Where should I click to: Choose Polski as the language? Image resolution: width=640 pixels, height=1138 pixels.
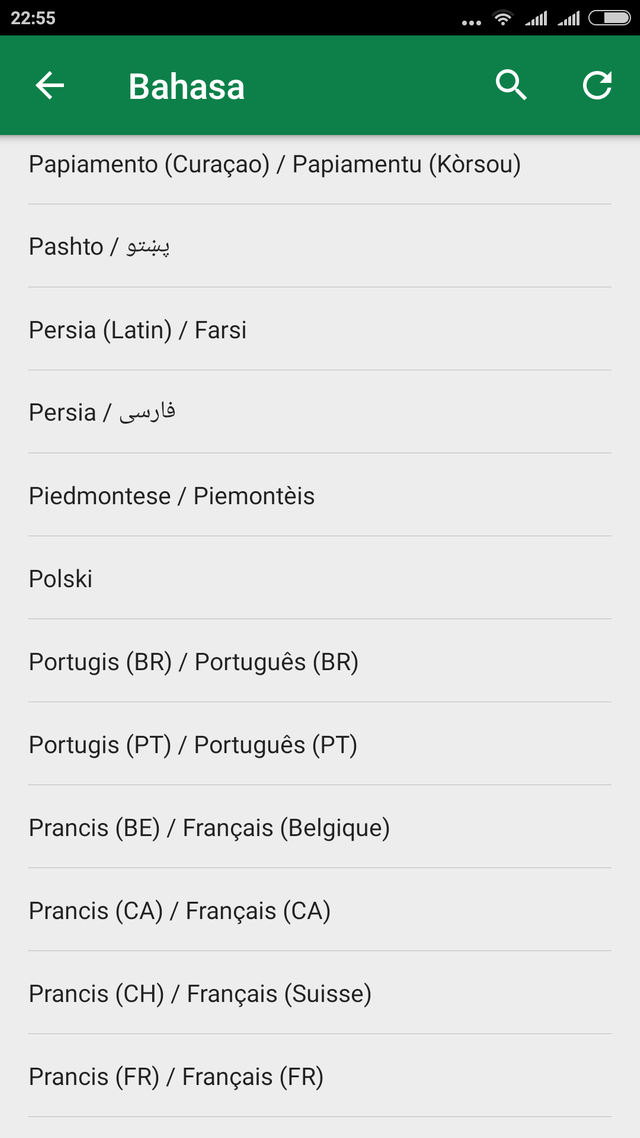click(320, 578)
